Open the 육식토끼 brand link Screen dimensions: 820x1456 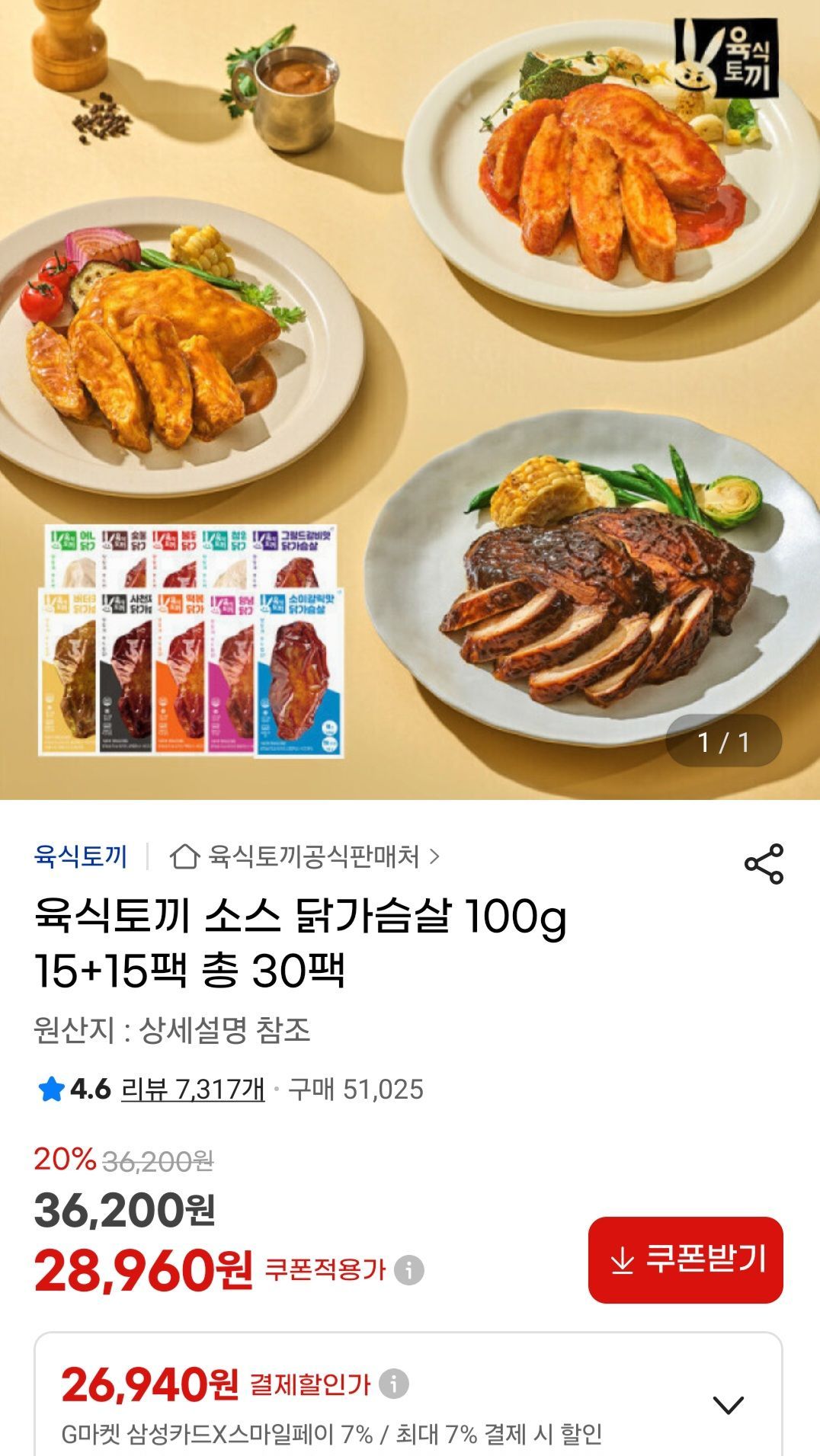coord(81,856)
